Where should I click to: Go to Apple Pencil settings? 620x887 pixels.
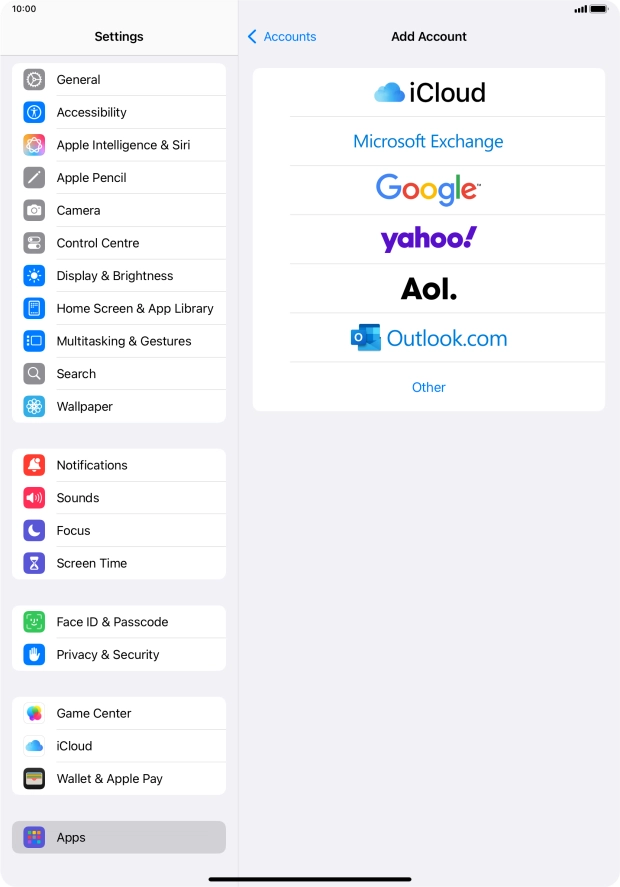point(119,178)
